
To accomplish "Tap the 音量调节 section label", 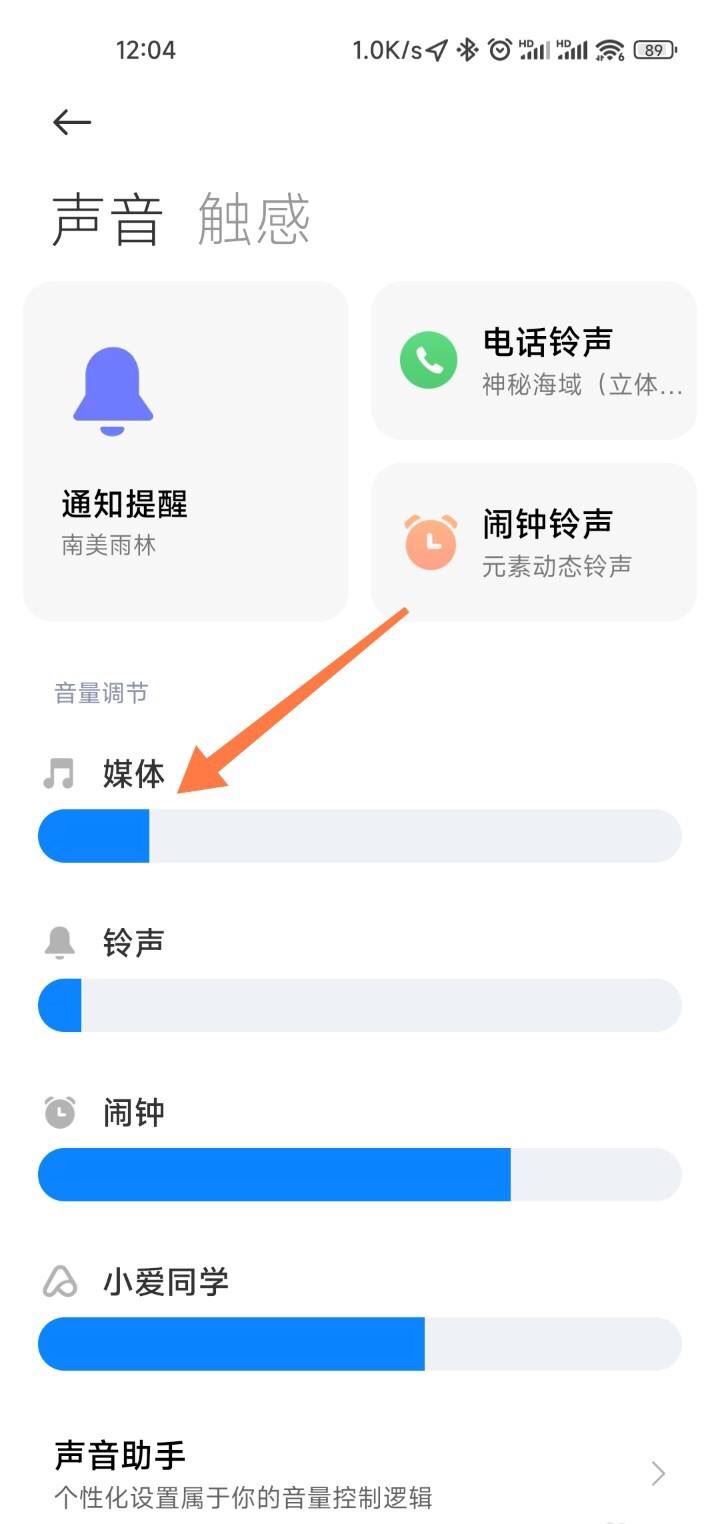I will tap(99, 692).
